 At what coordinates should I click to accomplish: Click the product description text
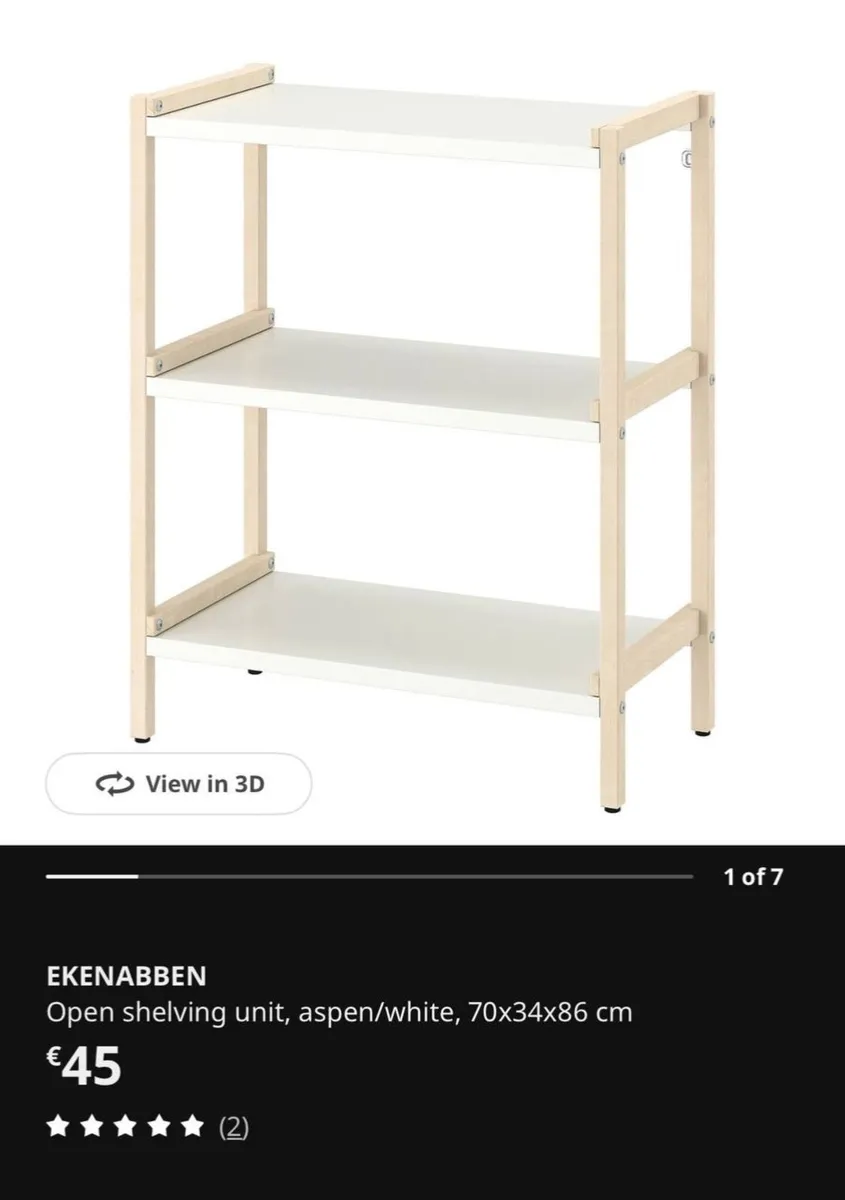point(340,1012)
